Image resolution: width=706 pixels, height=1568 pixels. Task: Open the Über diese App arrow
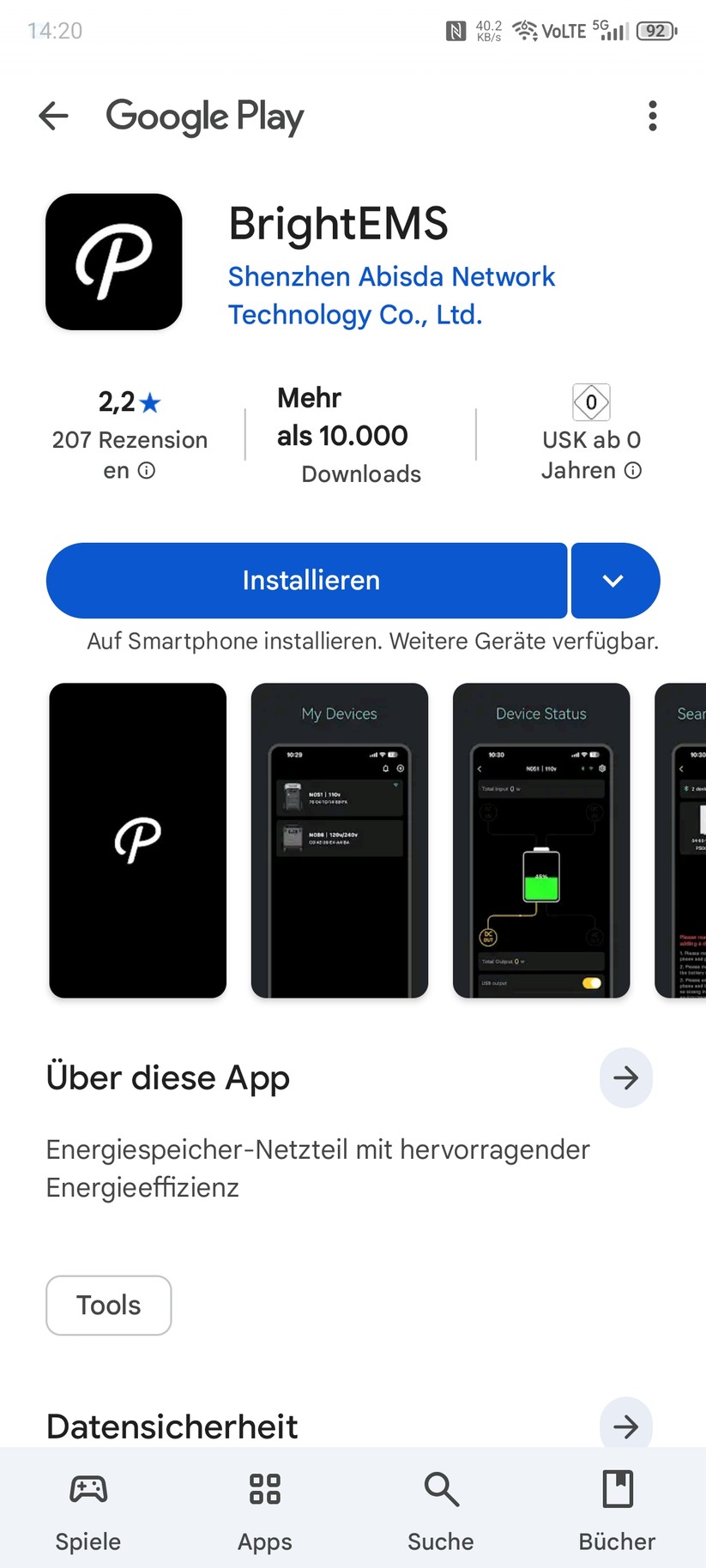tap(625, 1077)
